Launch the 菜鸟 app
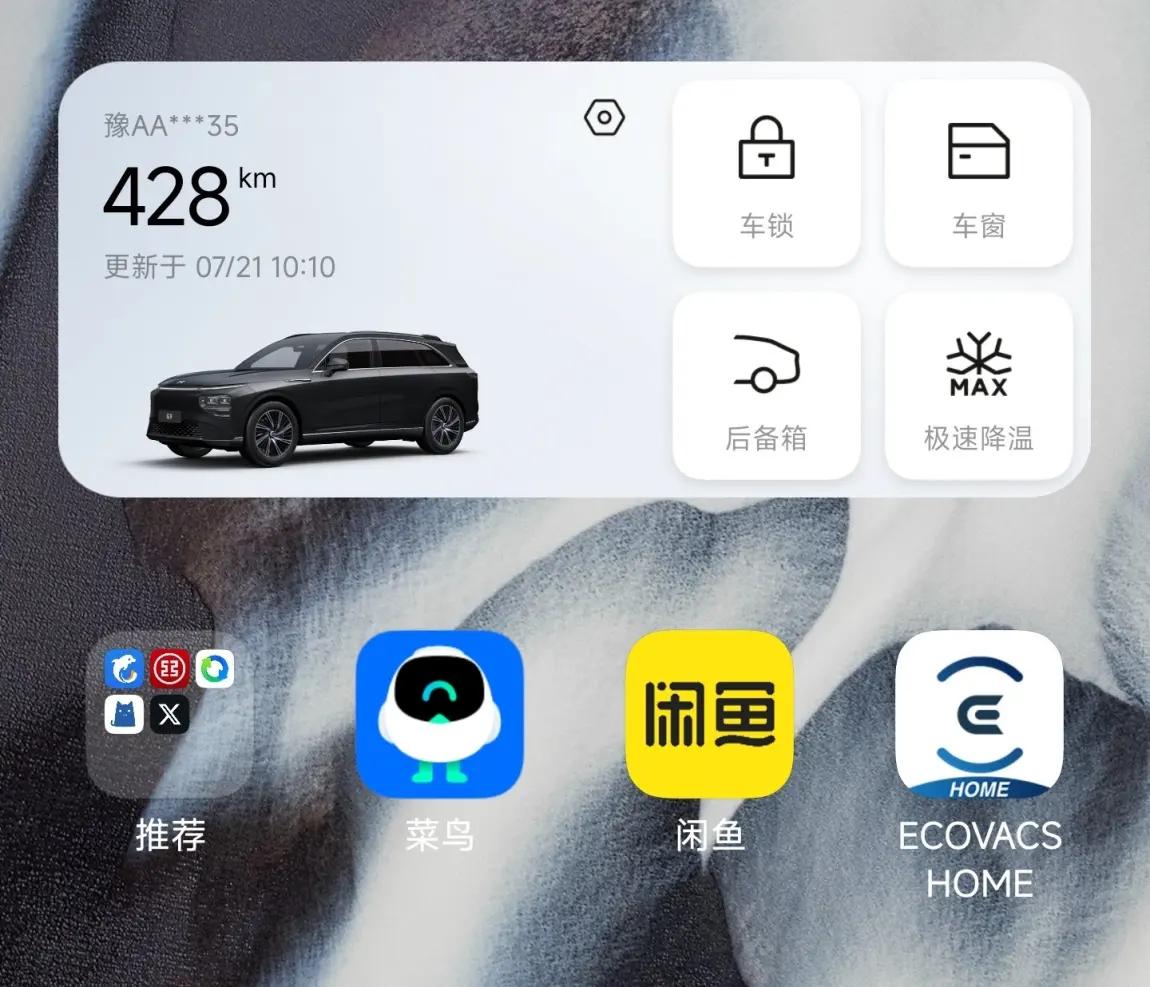 (439, 714)
